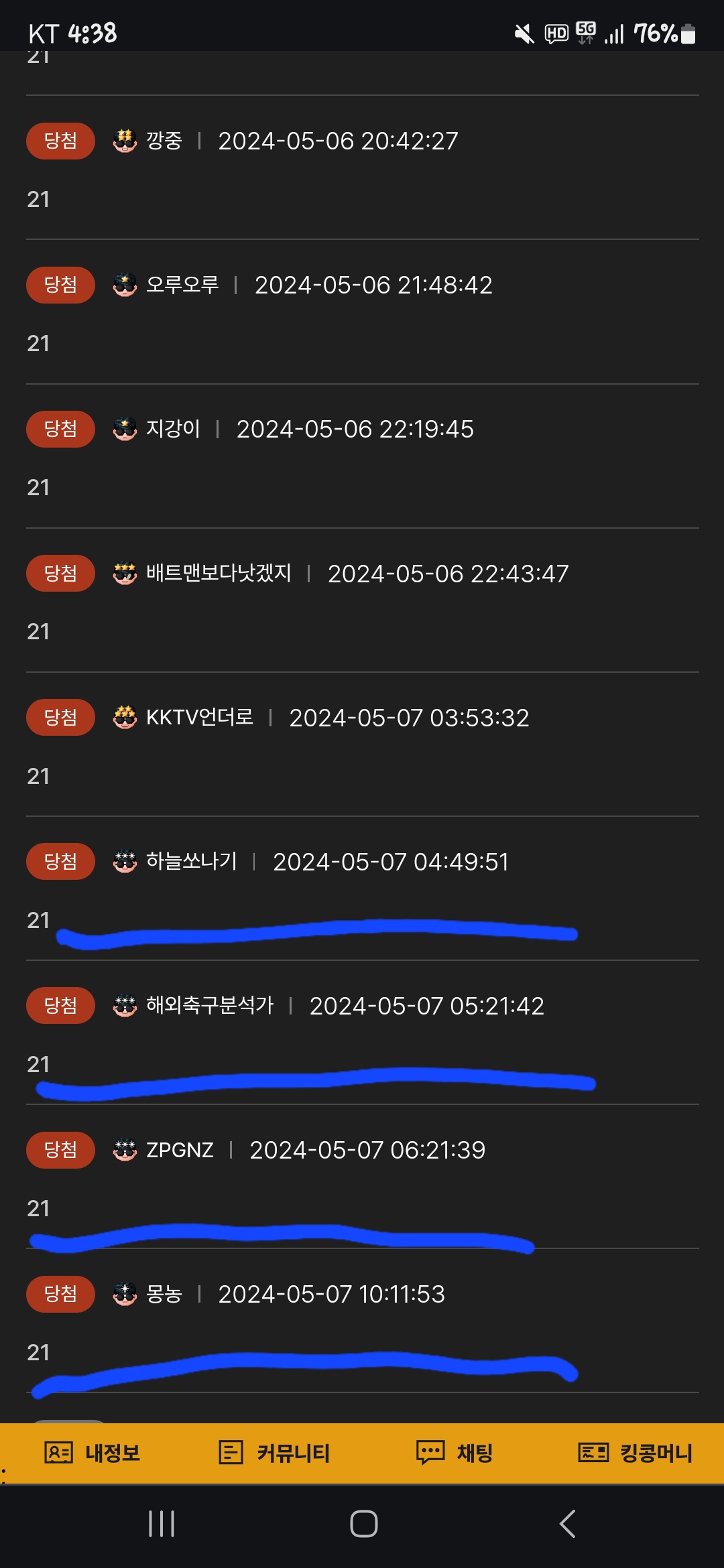Open the 내정보 tab
Screen dimensions: 724x1568
coord(93,1453)
